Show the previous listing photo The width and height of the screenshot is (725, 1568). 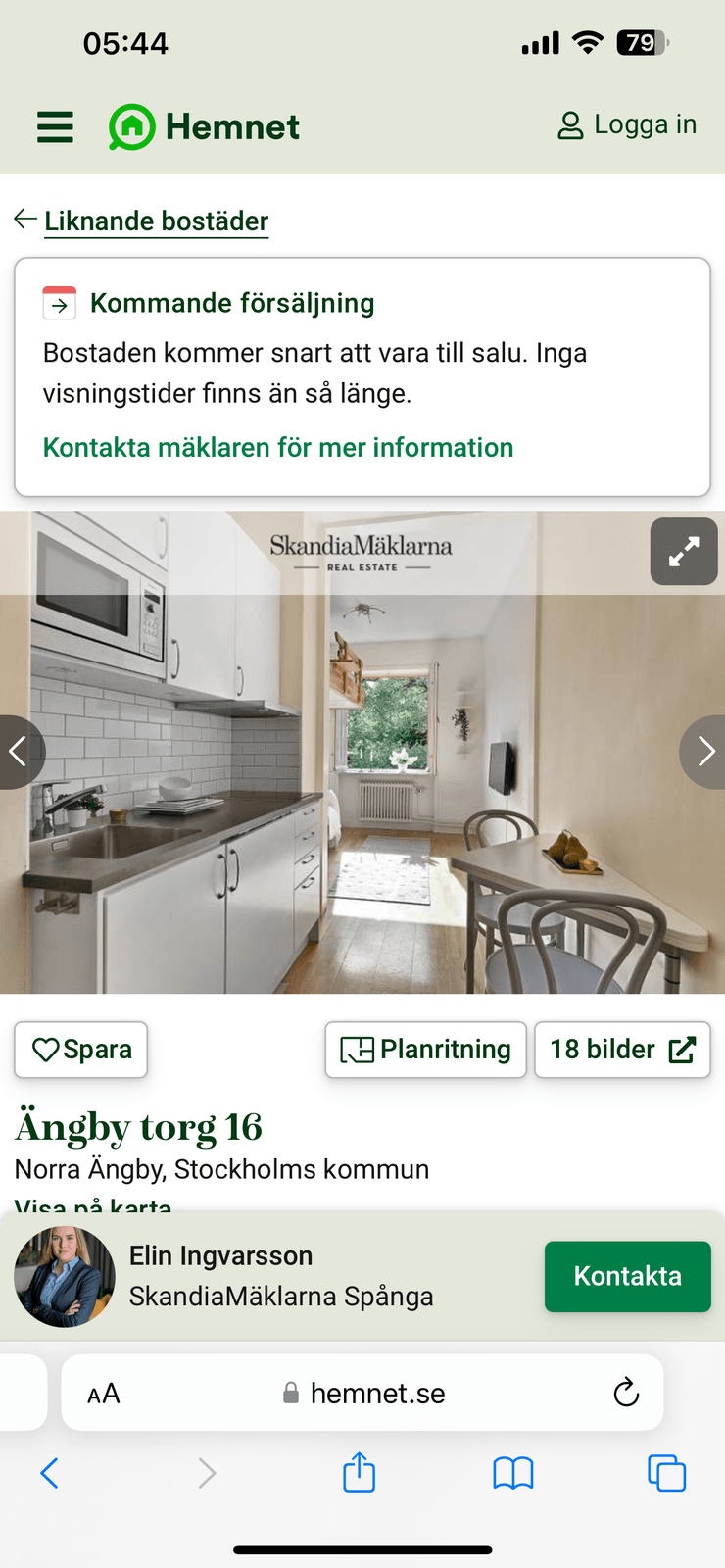[x=20, y=752]
